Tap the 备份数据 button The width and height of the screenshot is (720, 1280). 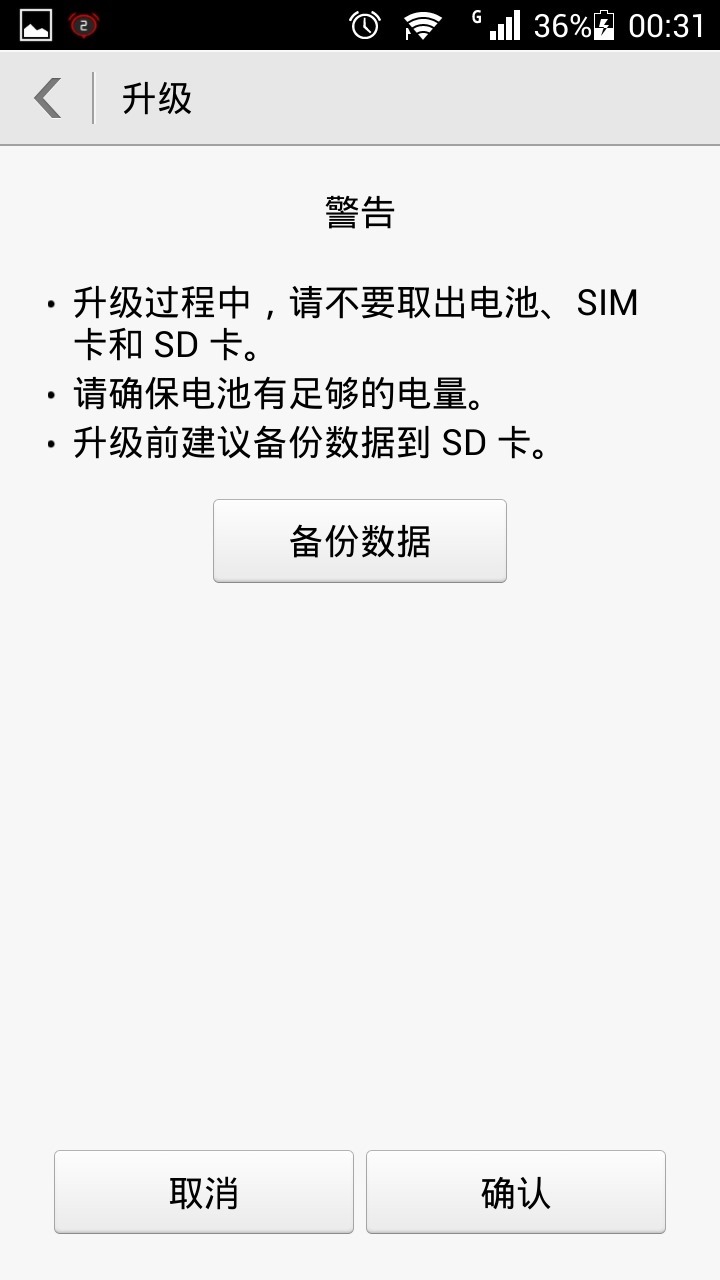360,541
